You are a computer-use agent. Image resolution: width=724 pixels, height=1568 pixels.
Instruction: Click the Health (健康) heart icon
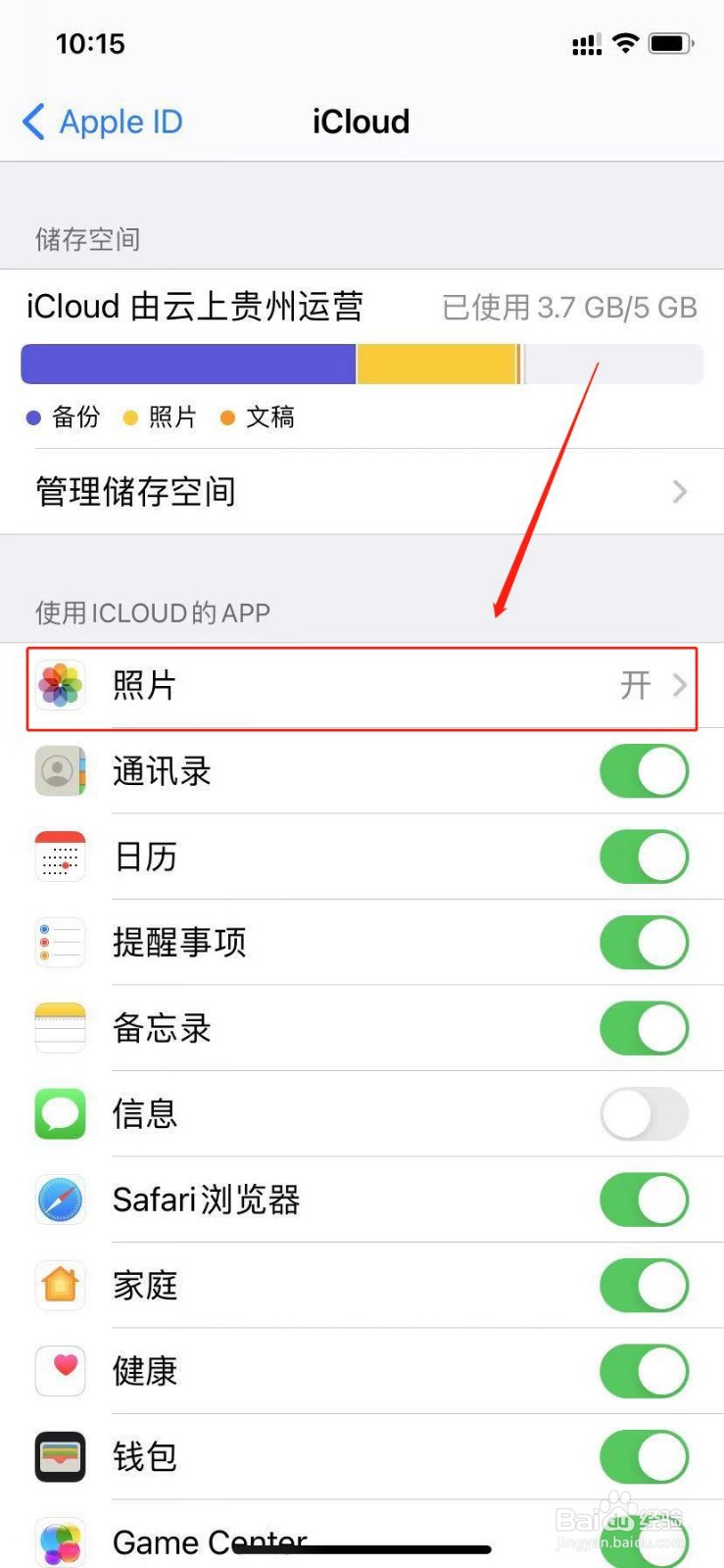click(60, 1371)
